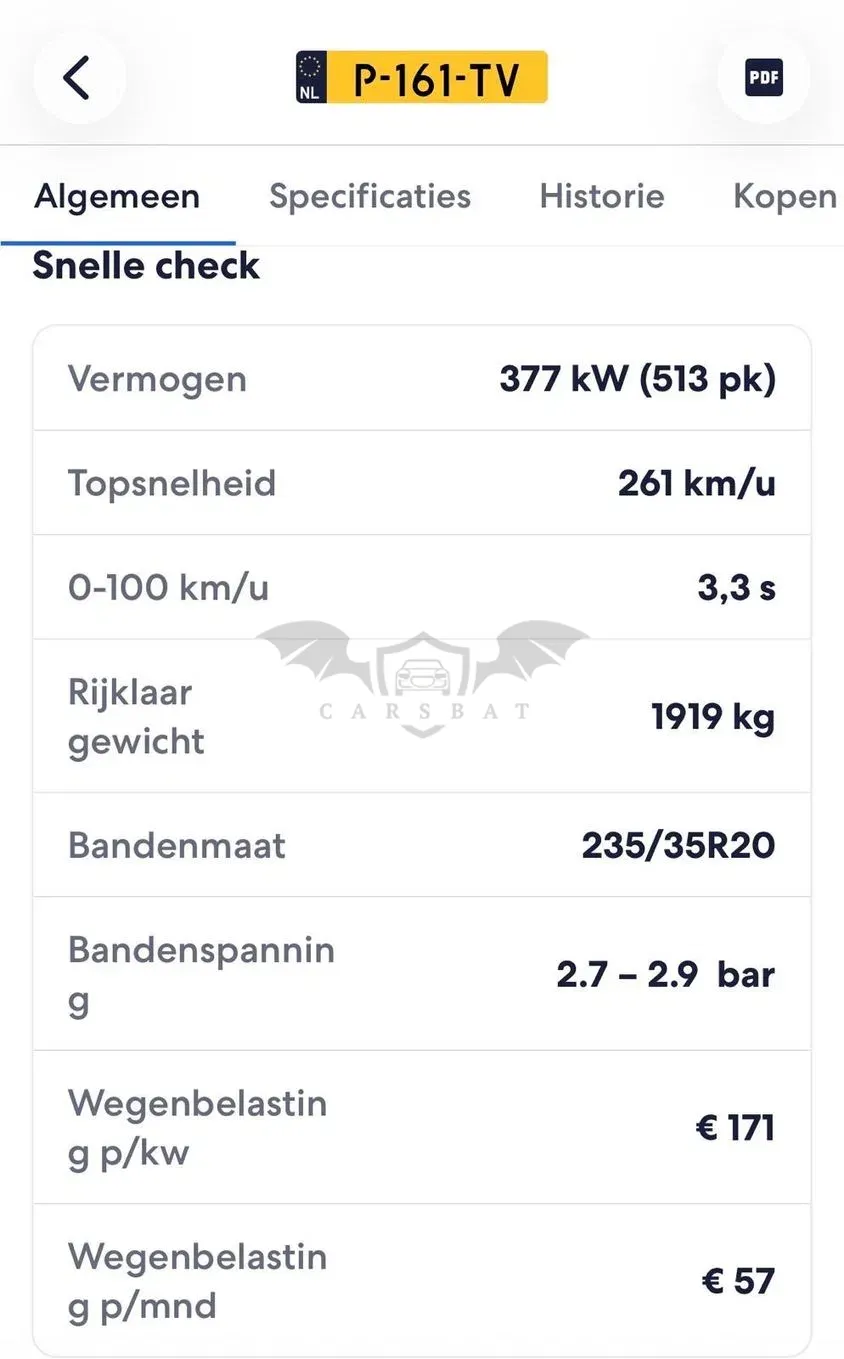844x1359 pixels.
Task: Select the Algemeen tab
Action: 117,196
